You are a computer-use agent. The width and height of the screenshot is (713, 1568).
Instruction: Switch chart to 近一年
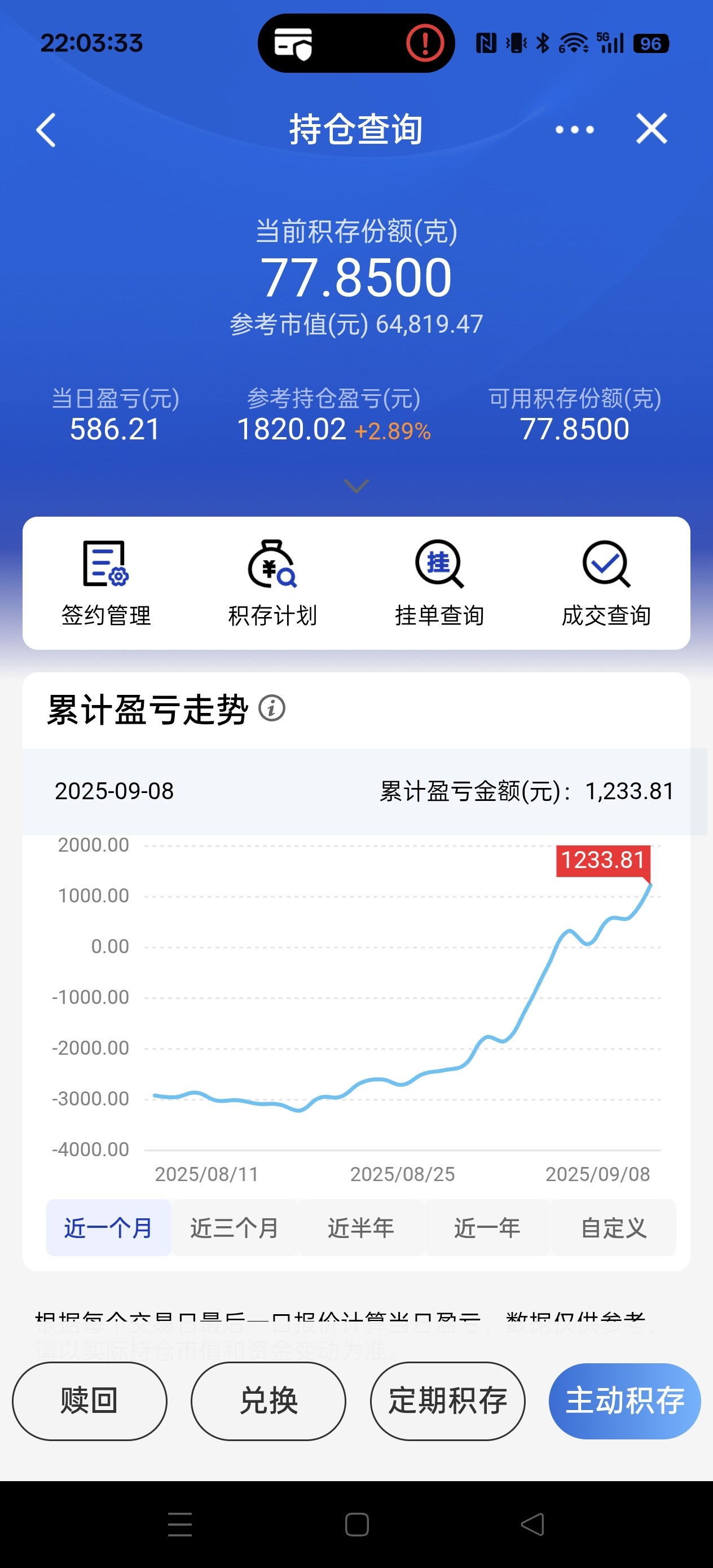487,1228
